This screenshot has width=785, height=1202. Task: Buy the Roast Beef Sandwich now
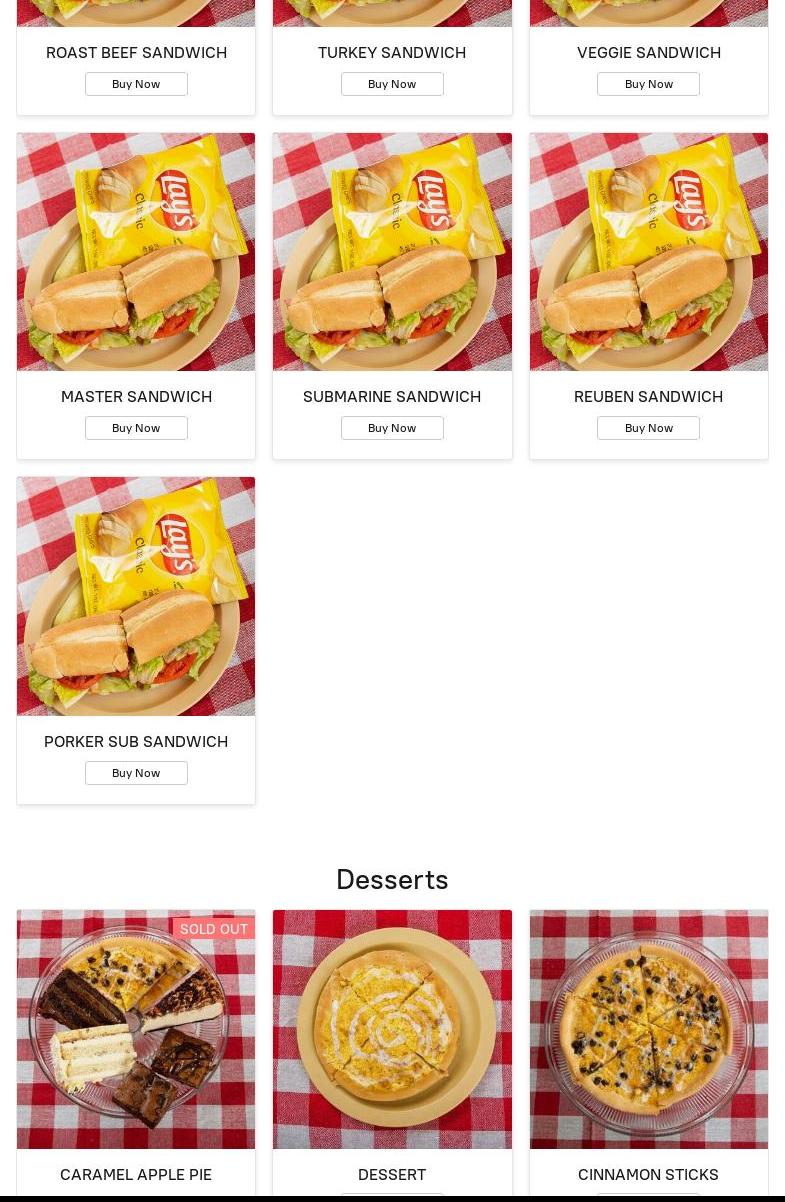coord(136,84)
